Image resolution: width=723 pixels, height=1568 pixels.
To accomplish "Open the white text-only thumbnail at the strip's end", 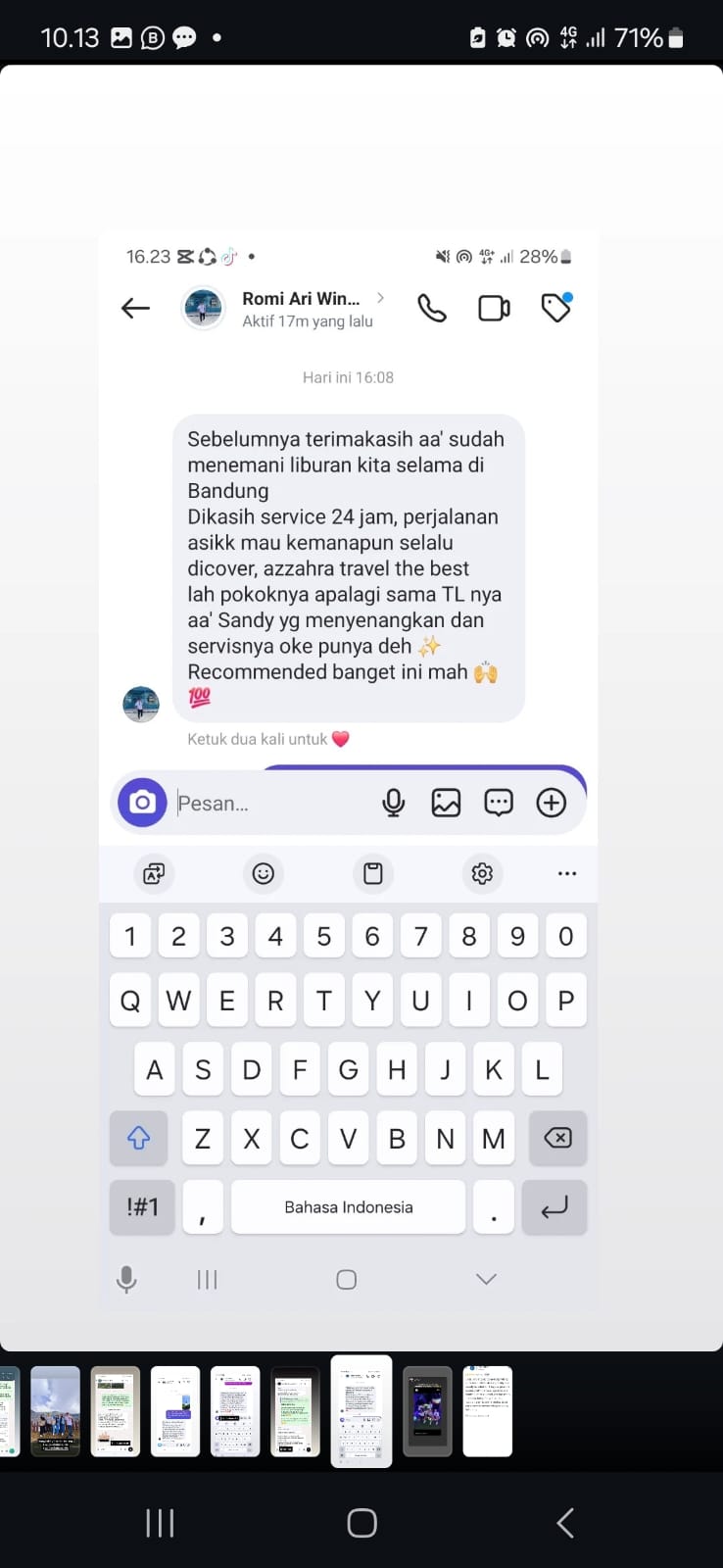I will coord(487,1411).
